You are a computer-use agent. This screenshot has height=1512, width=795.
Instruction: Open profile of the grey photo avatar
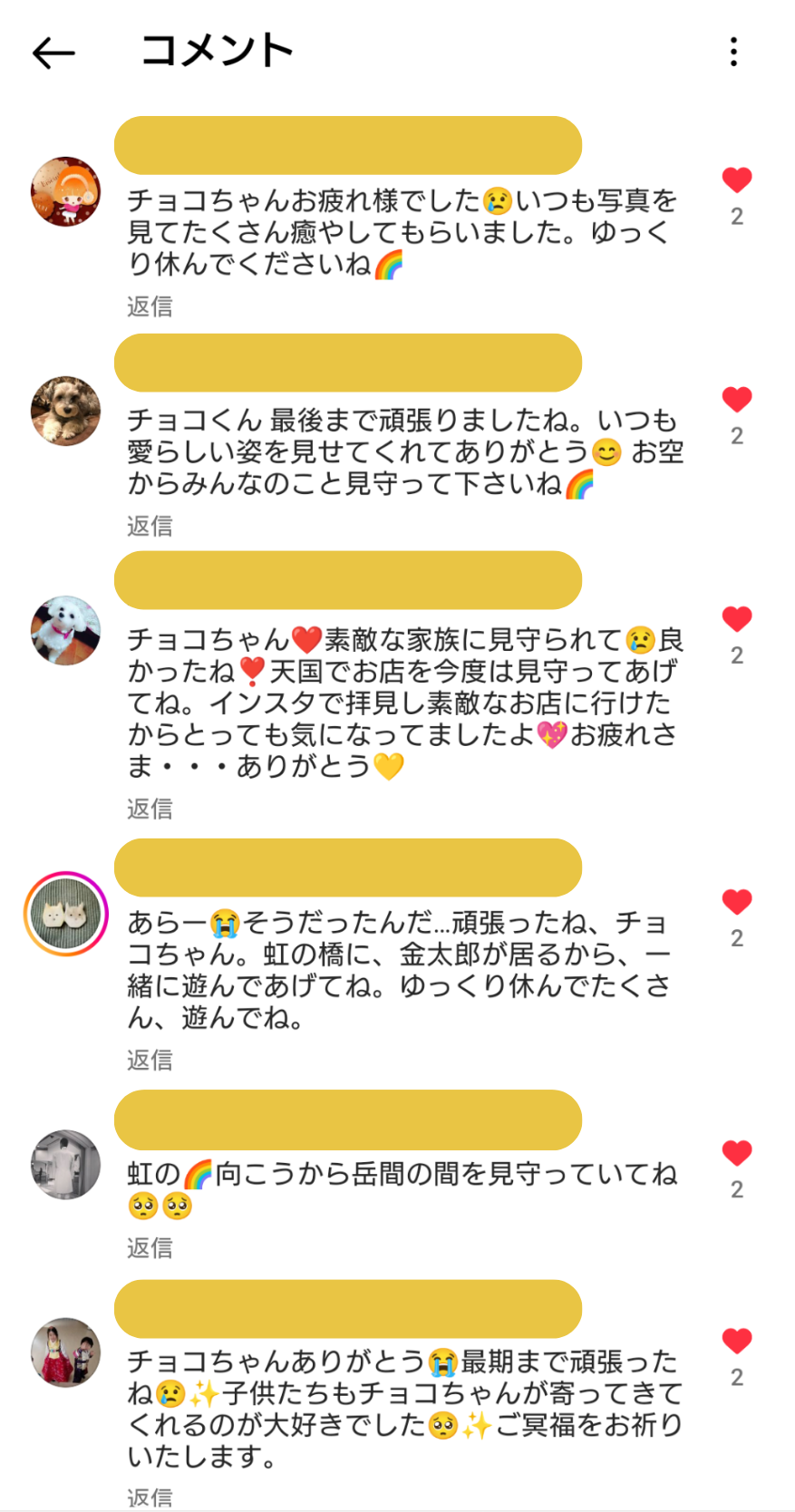pyautogui.click(x=65, y=1164)
